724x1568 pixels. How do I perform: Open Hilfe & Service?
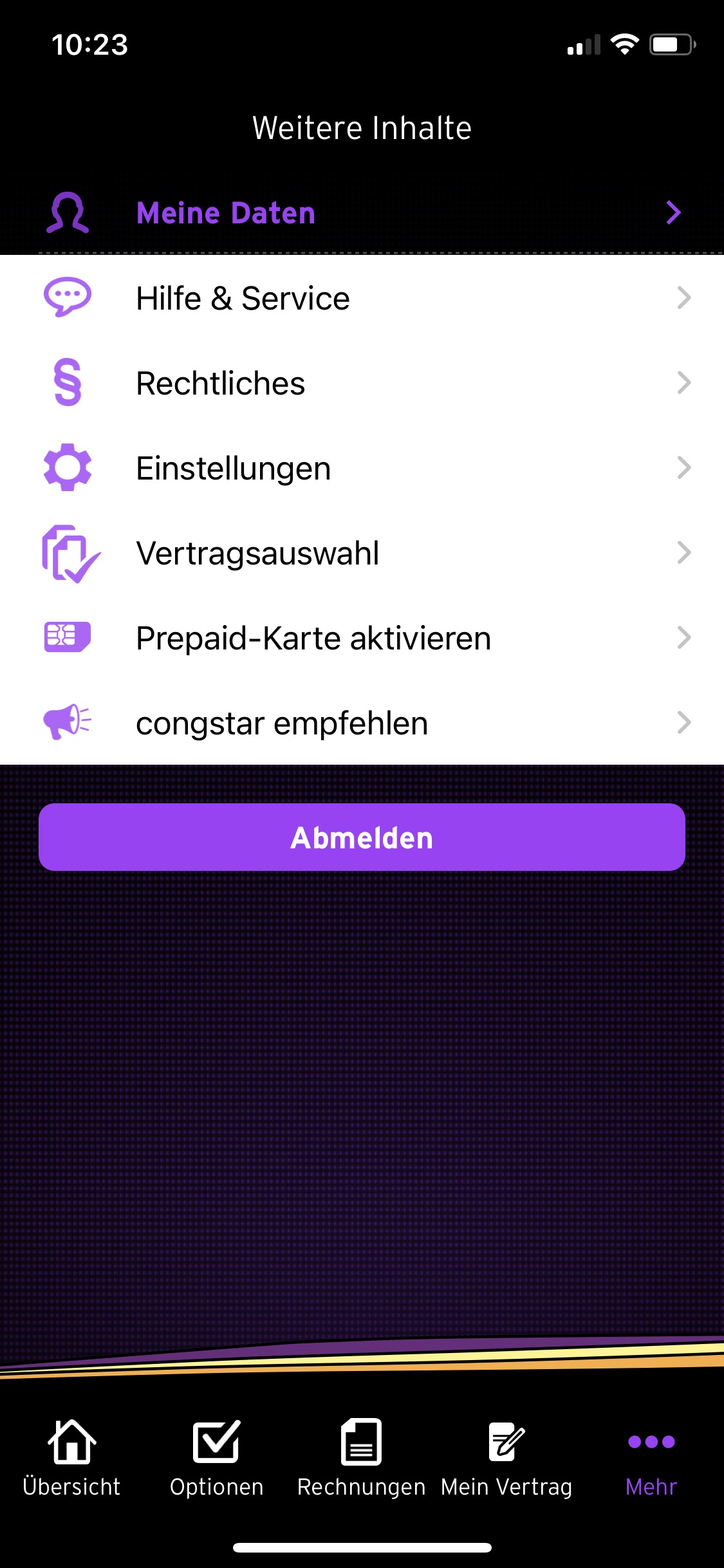tap(360, 298)
